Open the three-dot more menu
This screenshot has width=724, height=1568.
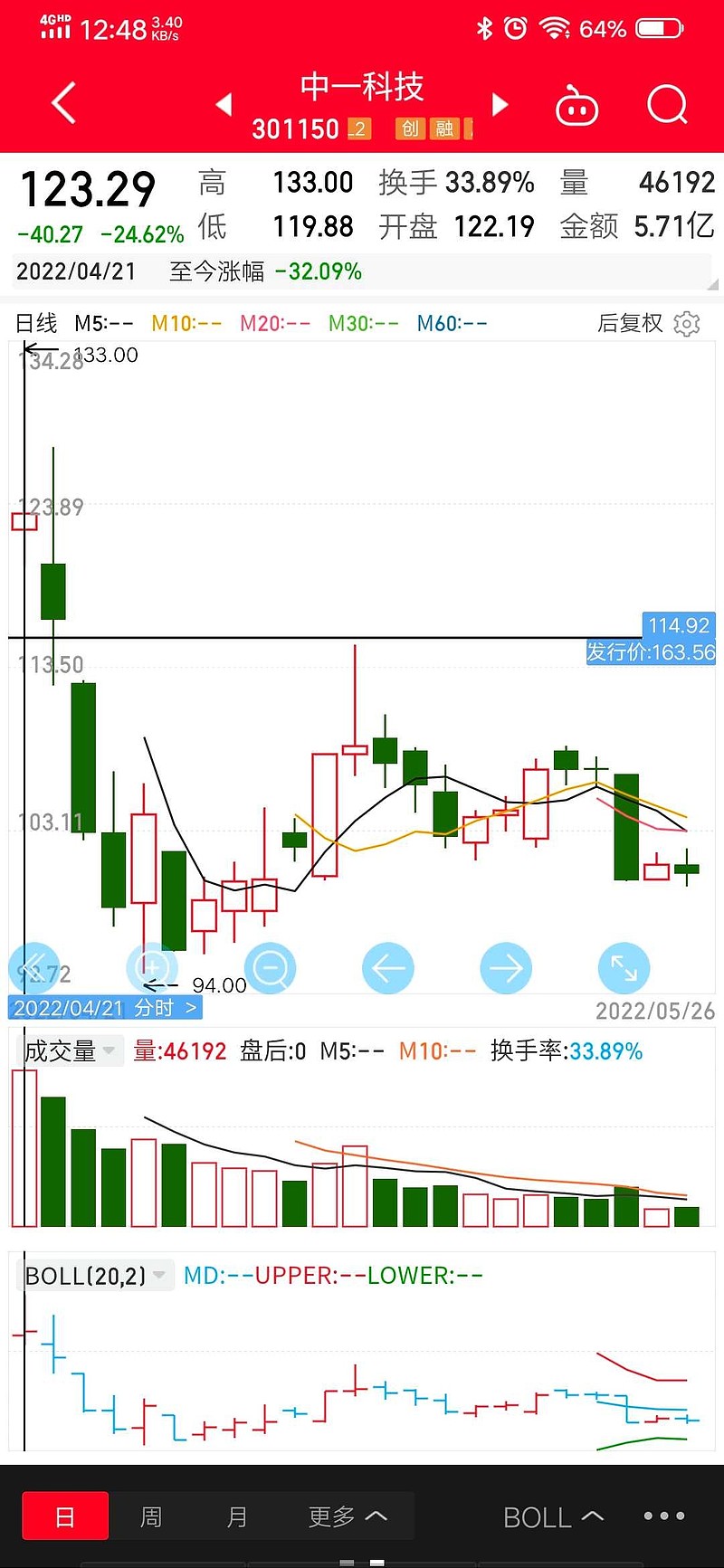pyautogui.click(x=664, y=1516)
